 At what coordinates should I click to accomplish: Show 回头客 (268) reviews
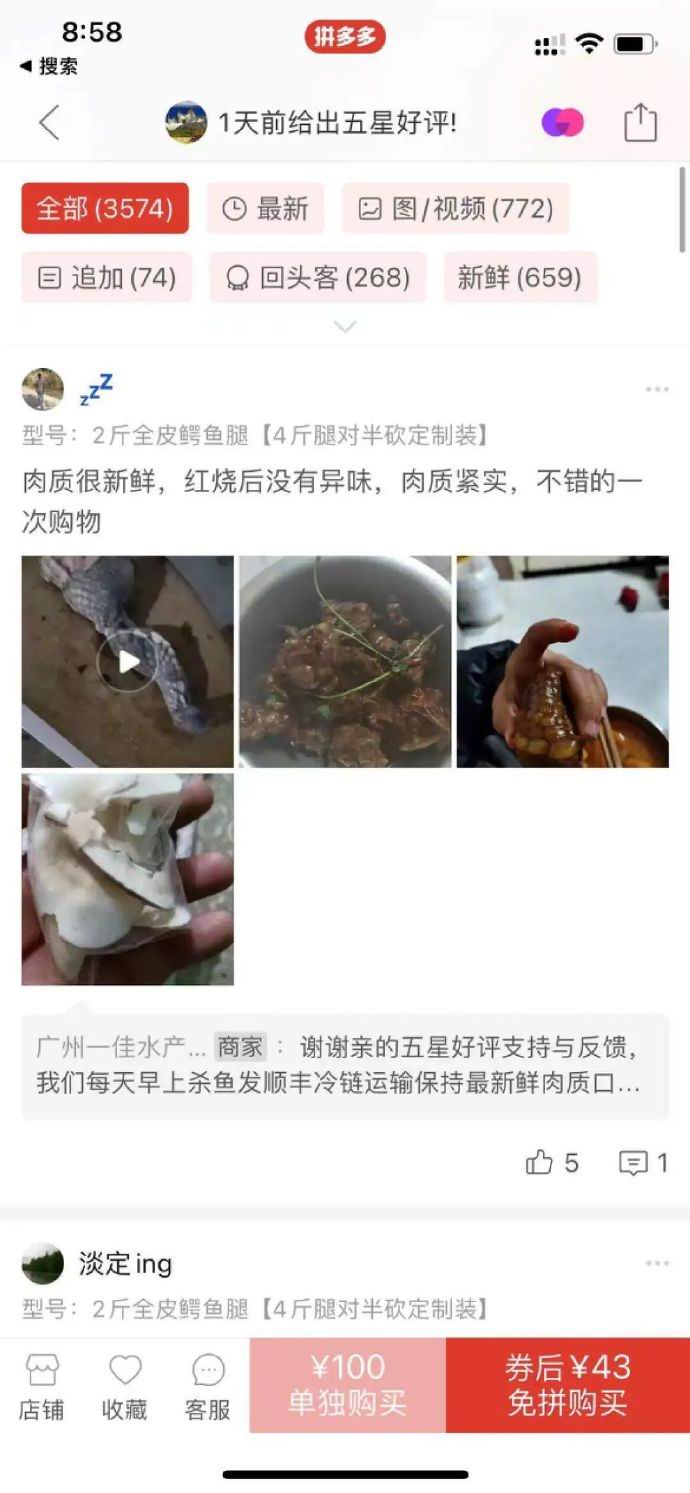[x=318, y=277]
